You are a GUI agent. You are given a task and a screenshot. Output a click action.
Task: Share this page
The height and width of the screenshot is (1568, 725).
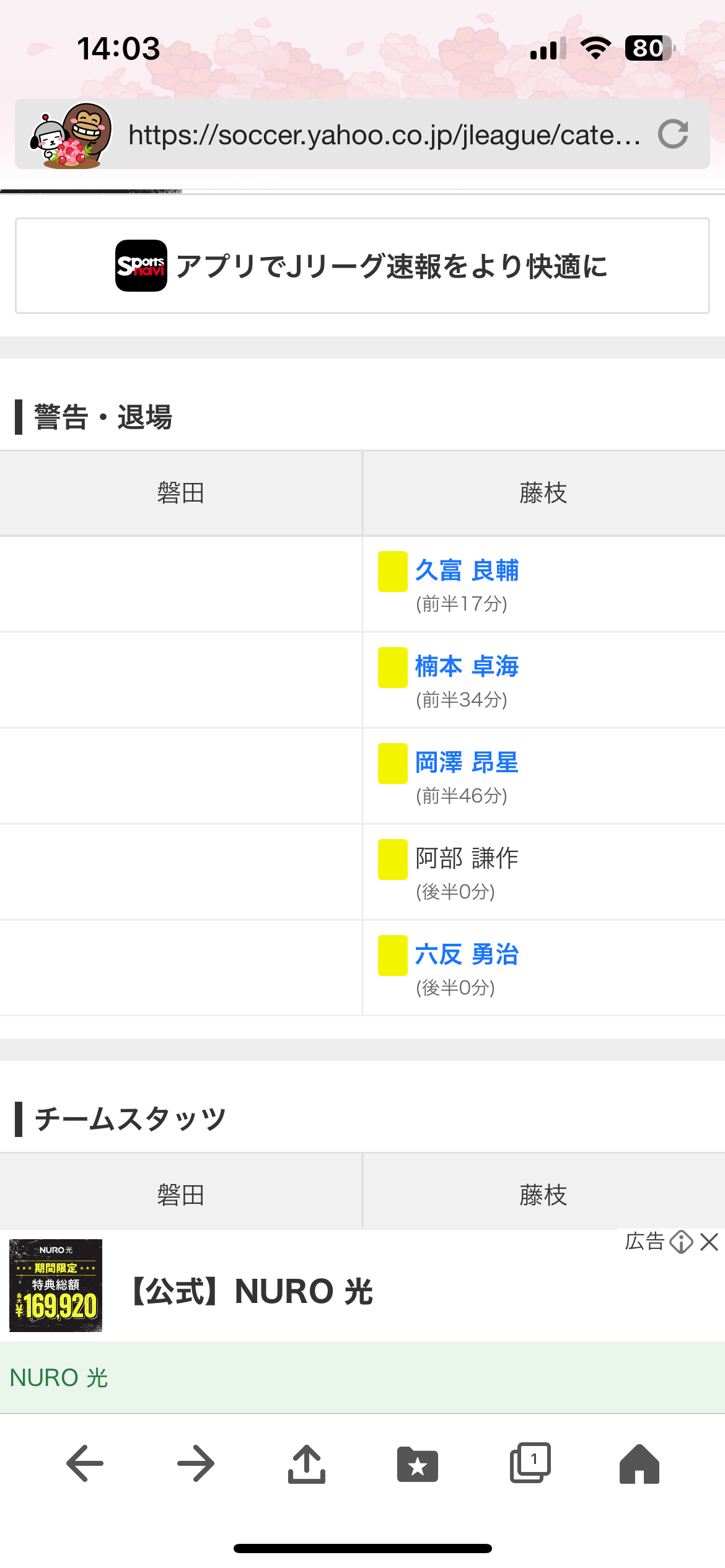(307, 1463)
